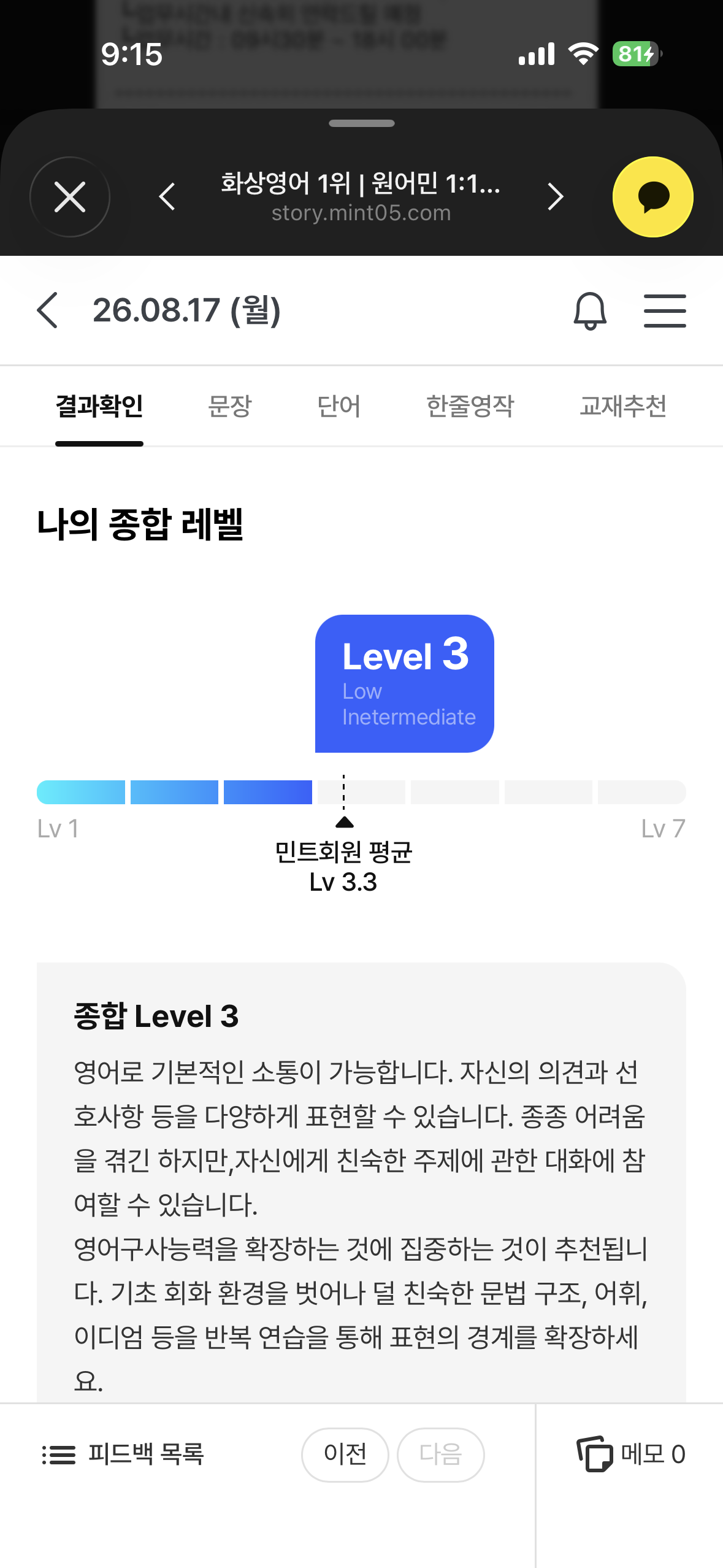Go forward in browser history

[x=555, y=197]
